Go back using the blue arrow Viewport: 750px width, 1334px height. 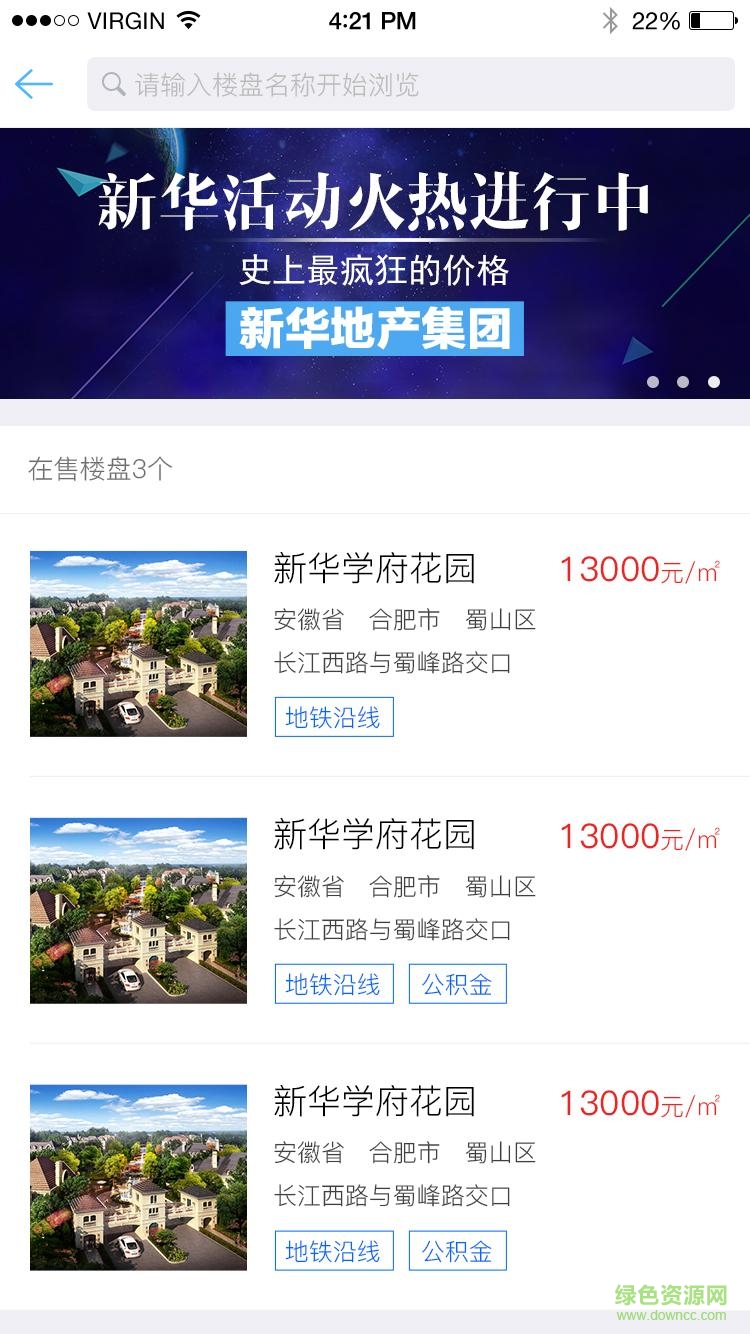[x=34, y=84]
